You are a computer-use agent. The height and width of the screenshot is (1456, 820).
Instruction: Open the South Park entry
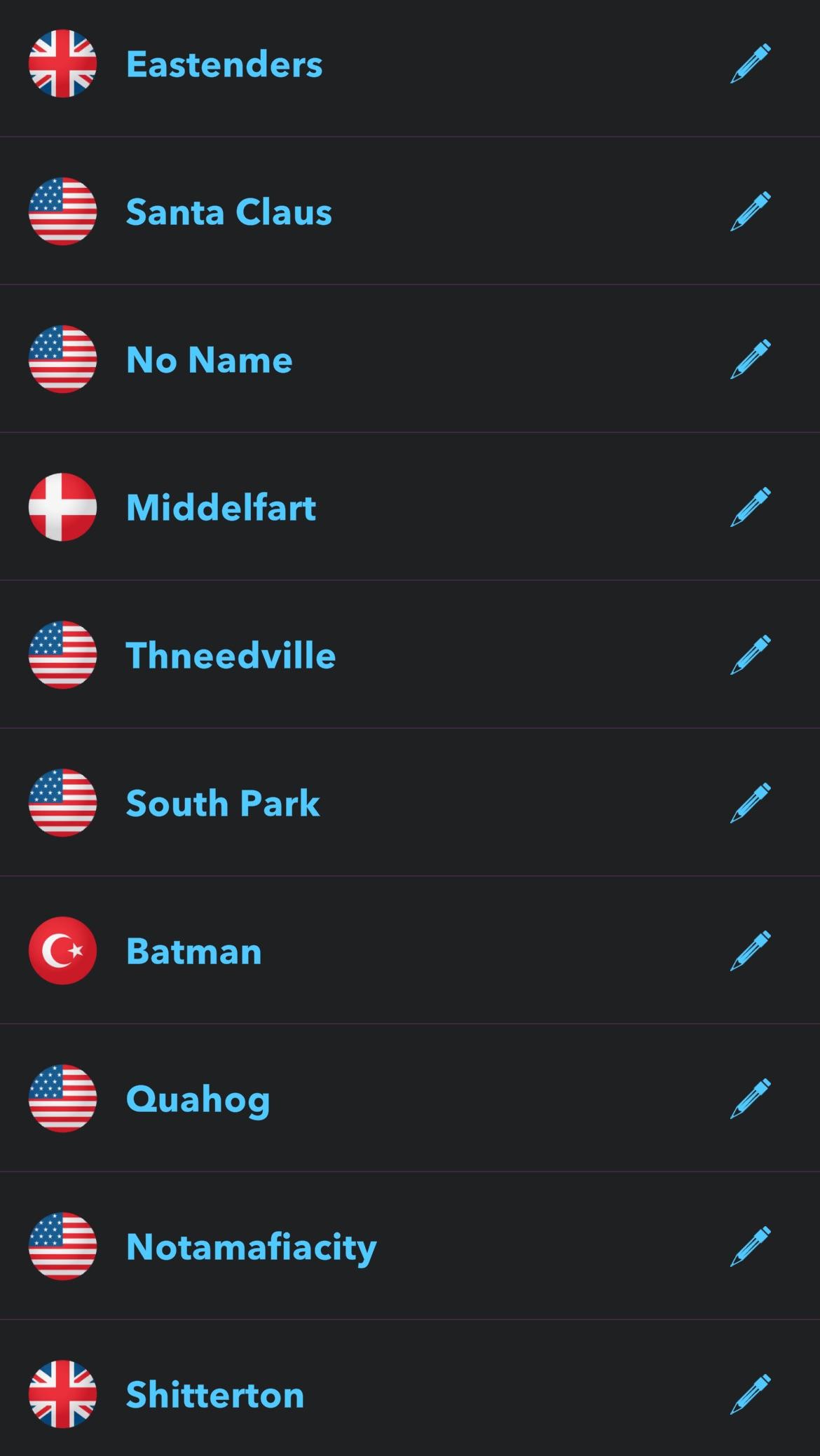tap(222, 802)
